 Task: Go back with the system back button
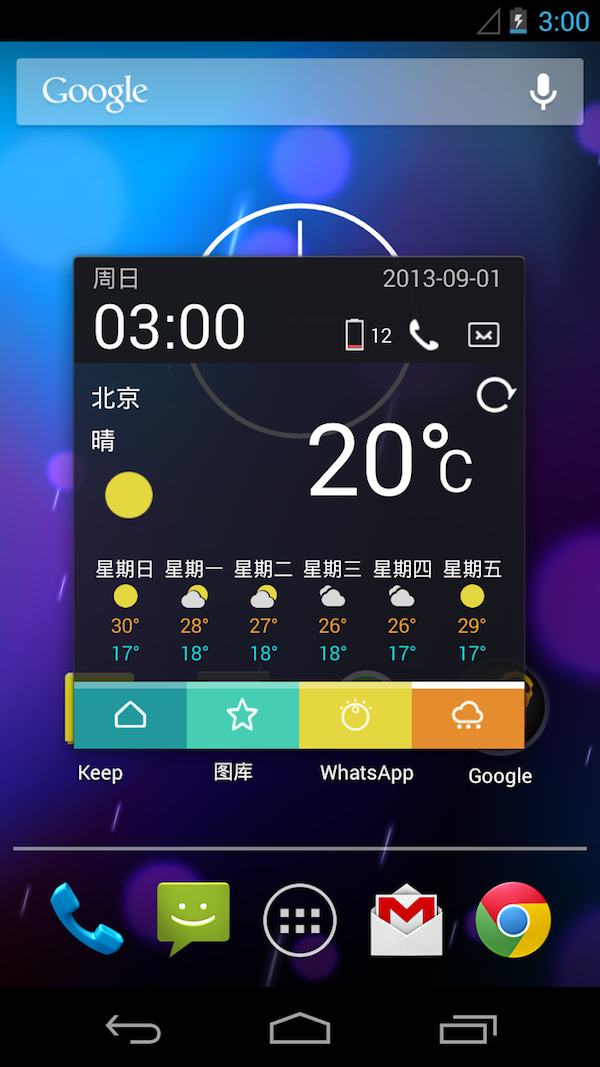133,1028
